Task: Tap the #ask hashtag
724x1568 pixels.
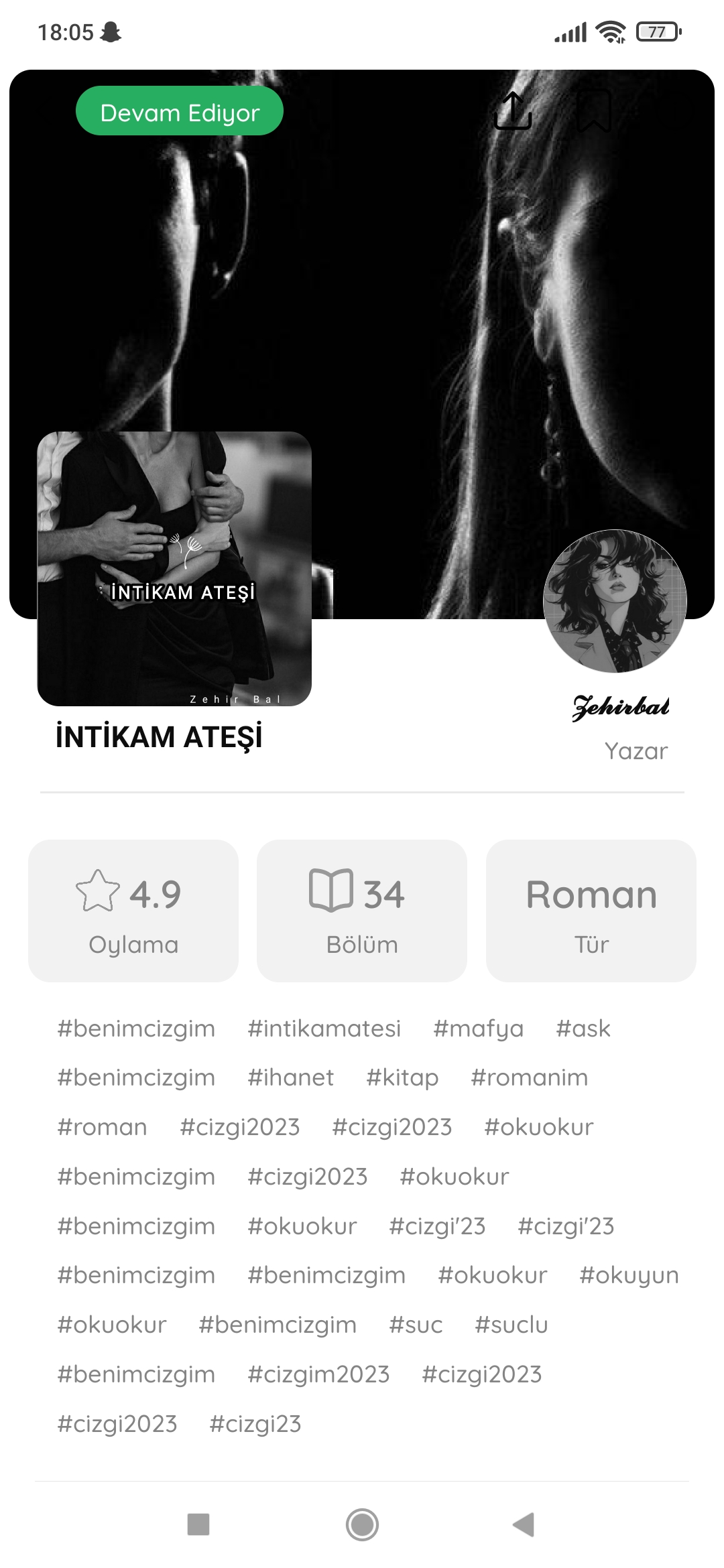Action: [583, 1029]
